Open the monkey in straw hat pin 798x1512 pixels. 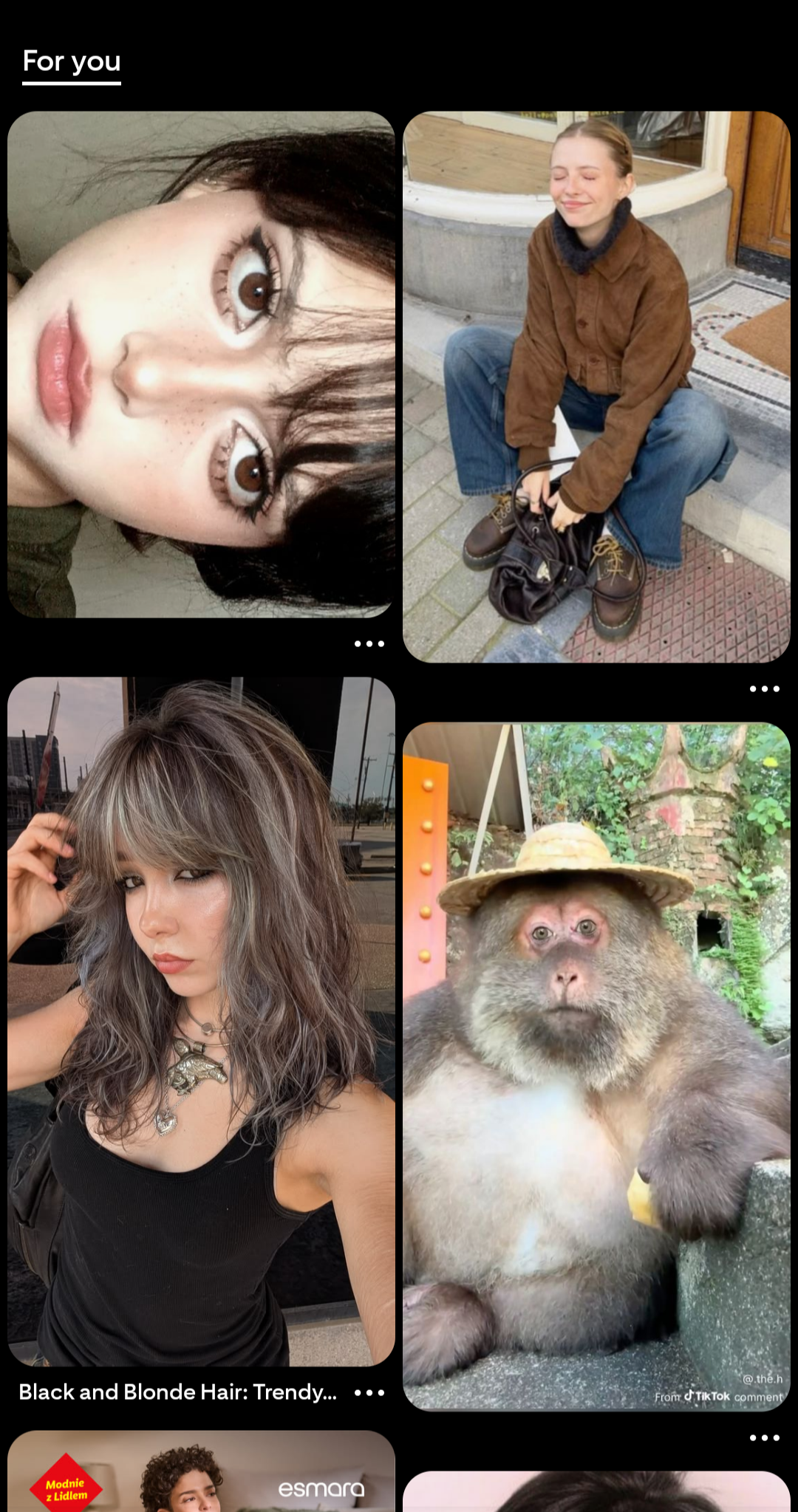596,1066
